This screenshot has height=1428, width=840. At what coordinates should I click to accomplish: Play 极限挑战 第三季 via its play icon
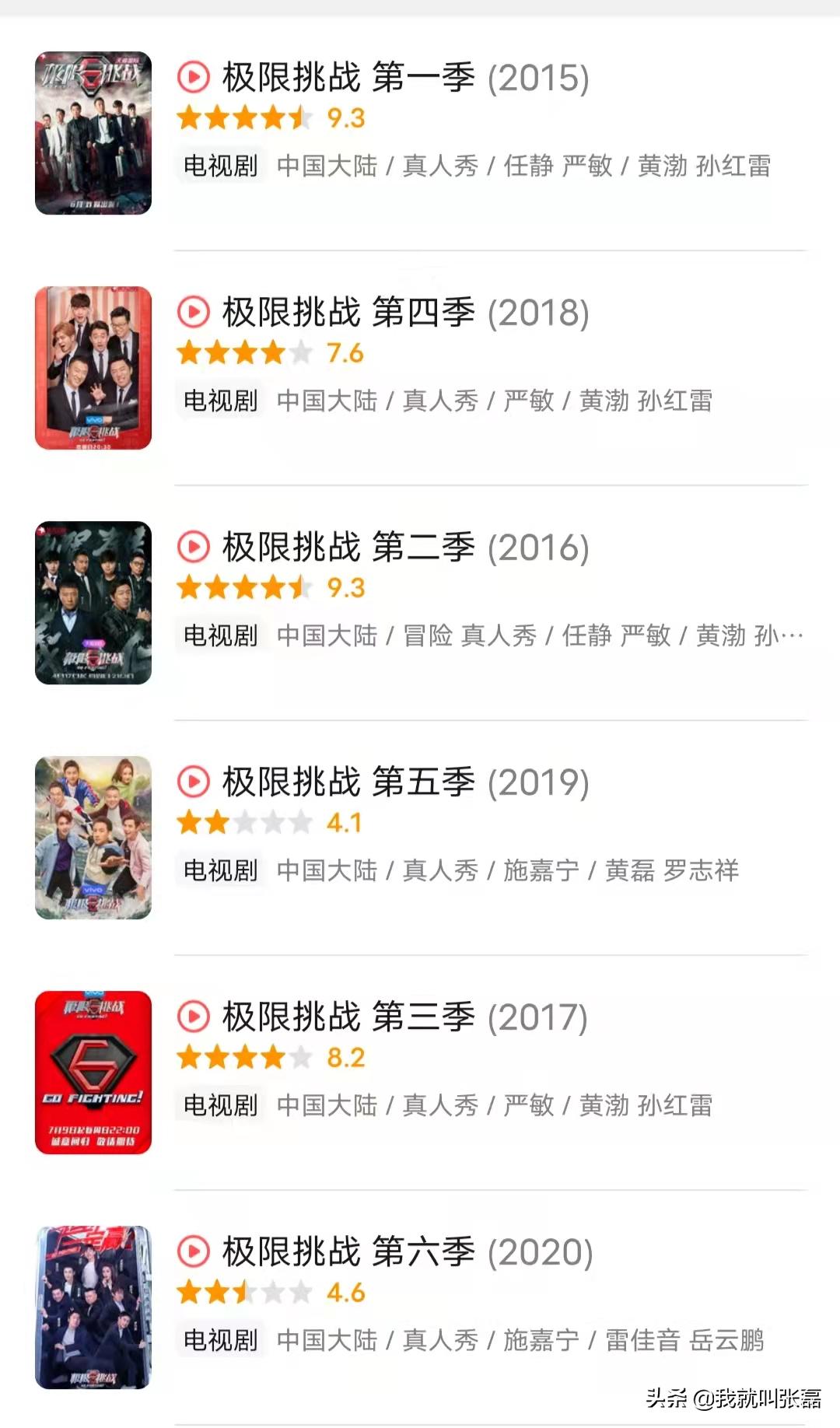pos(193,1019)
